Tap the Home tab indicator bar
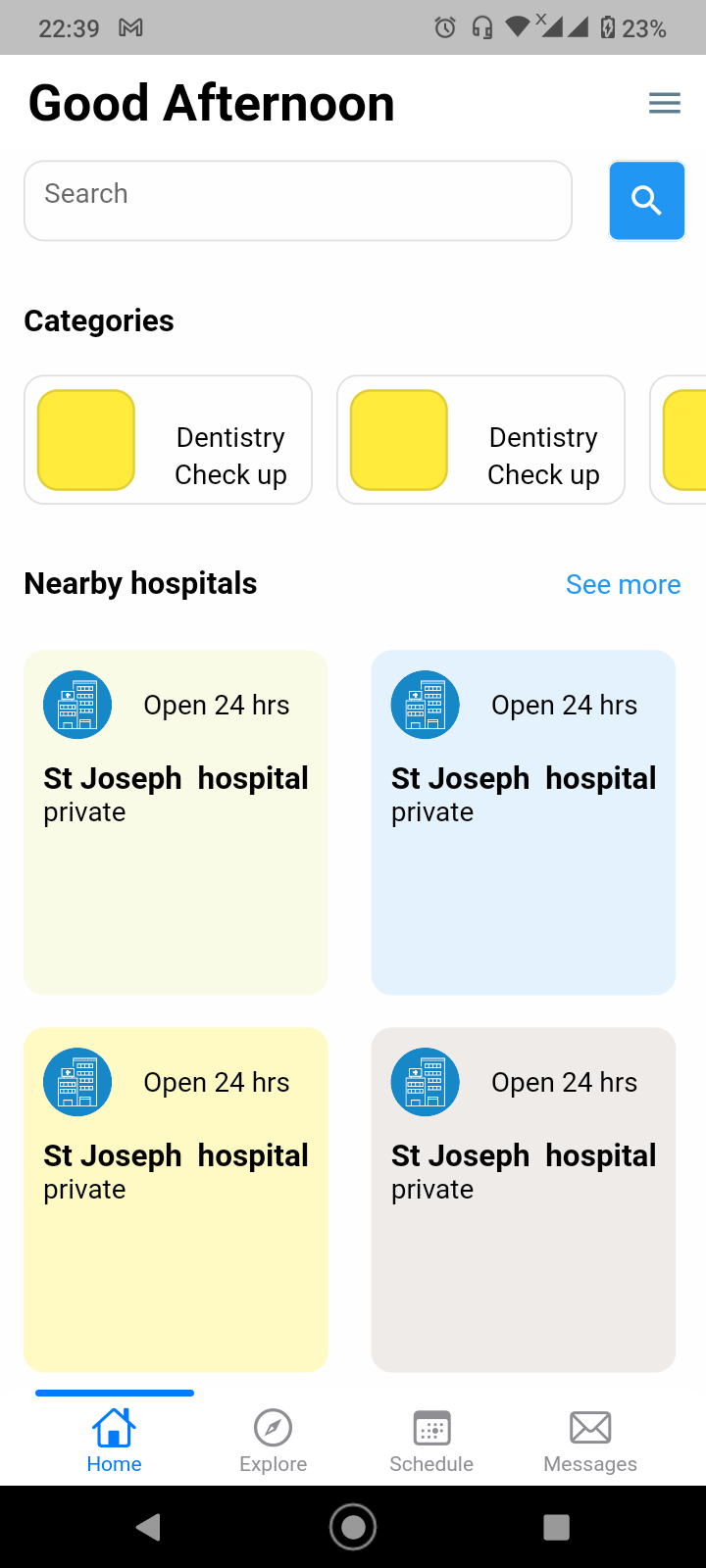706x1568 pixels. click(114, 1393)
